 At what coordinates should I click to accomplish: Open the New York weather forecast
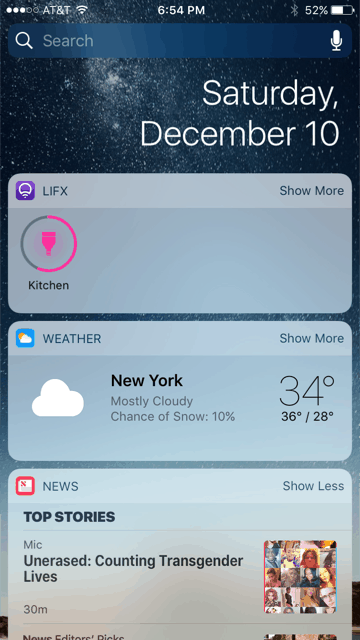pos(180,399)
